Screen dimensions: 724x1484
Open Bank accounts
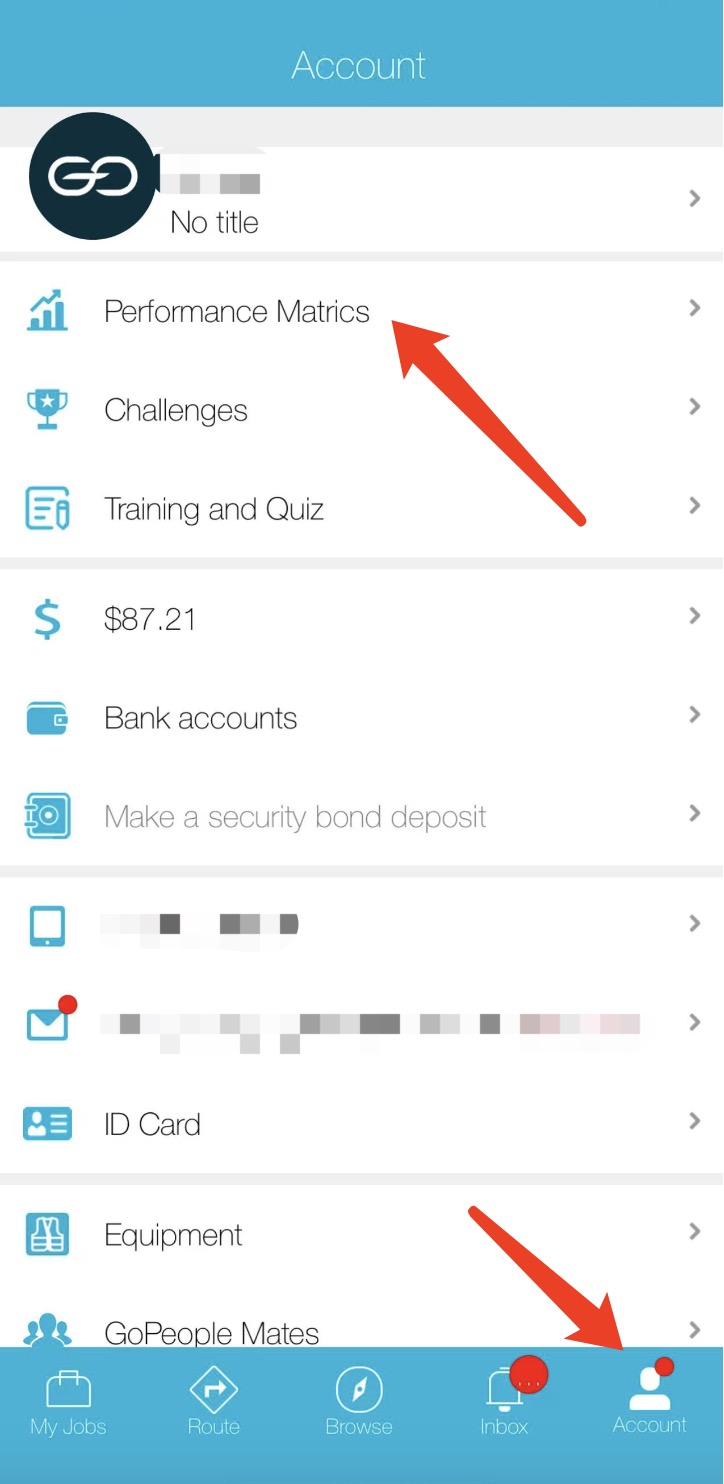[x=200, y=718]
